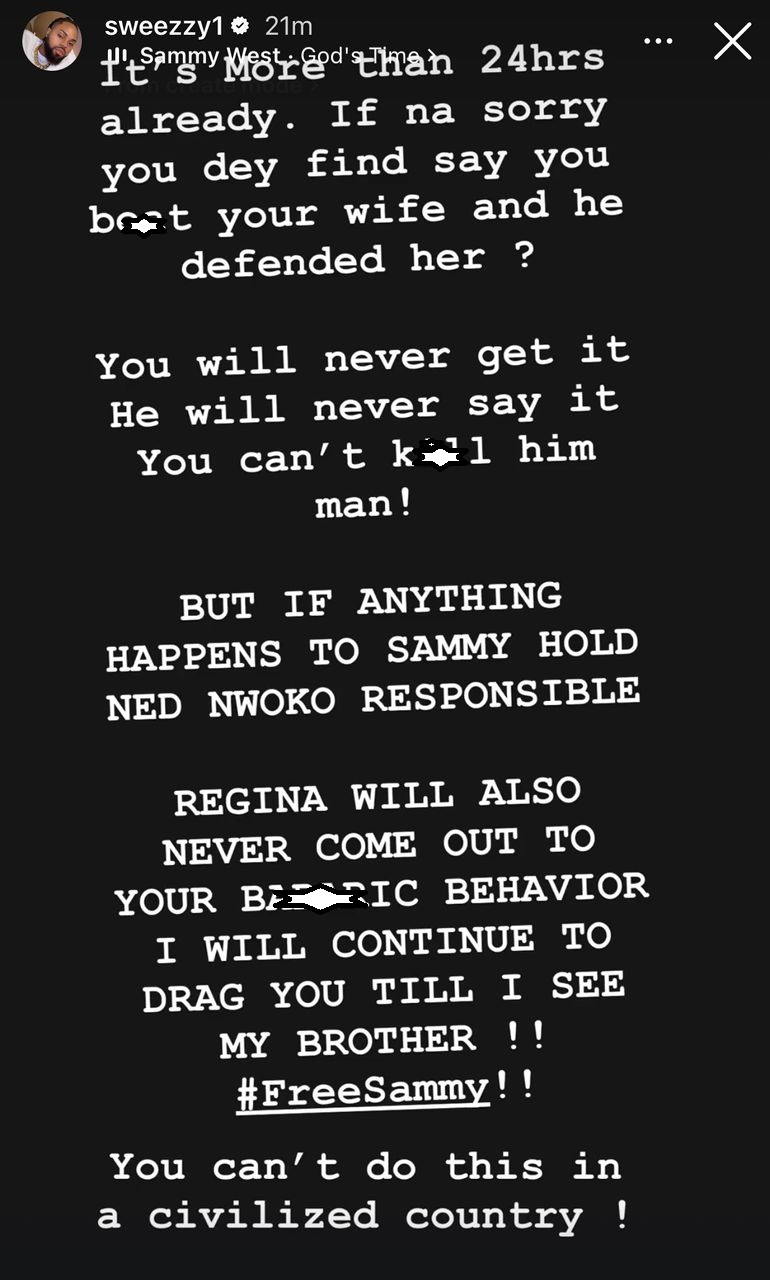Dismiss the story with the close button
Viewport: 770px width, 1280px height.
[733, 42]
